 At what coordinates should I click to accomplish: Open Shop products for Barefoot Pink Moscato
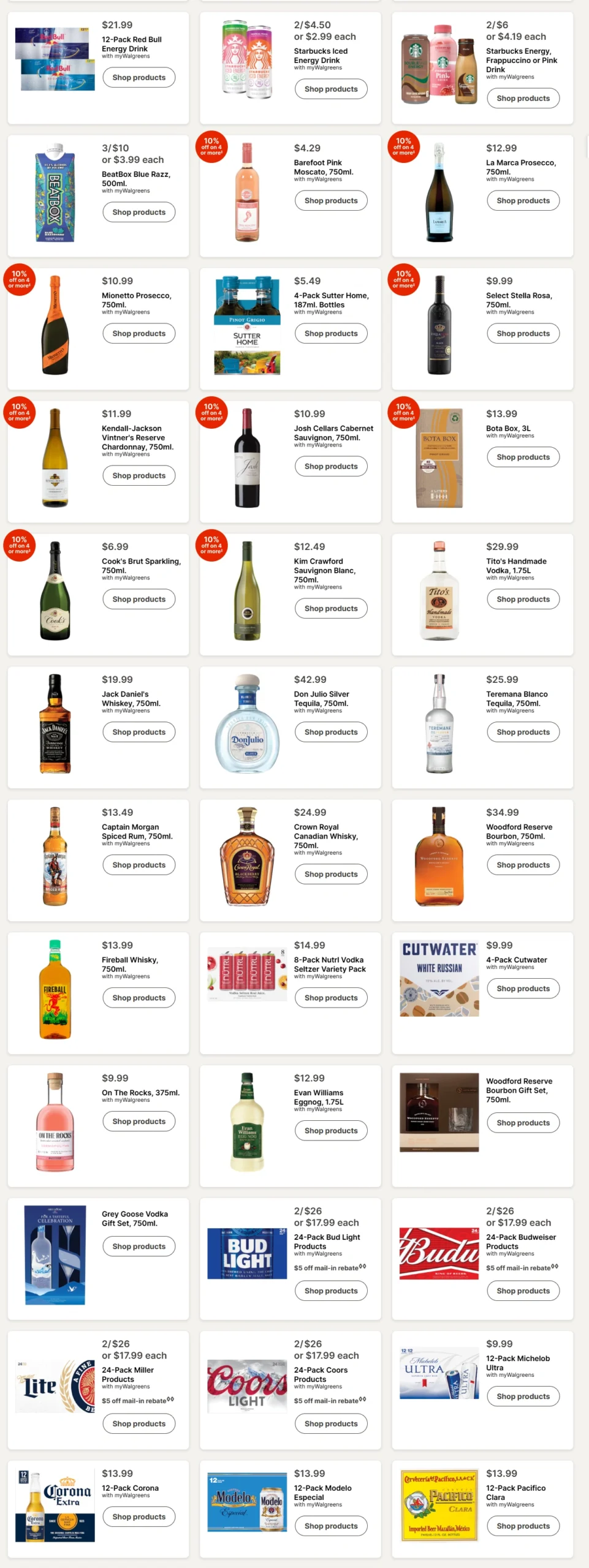[331, 201]
